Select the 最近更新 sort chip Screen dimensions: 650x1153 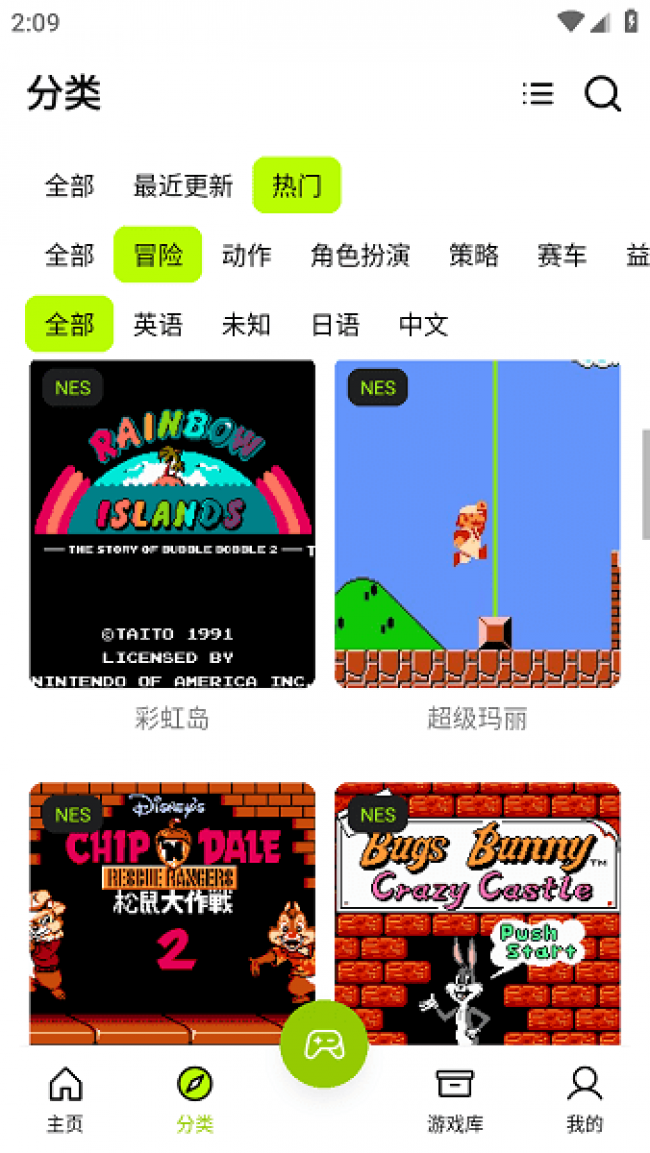click(183, 186)
